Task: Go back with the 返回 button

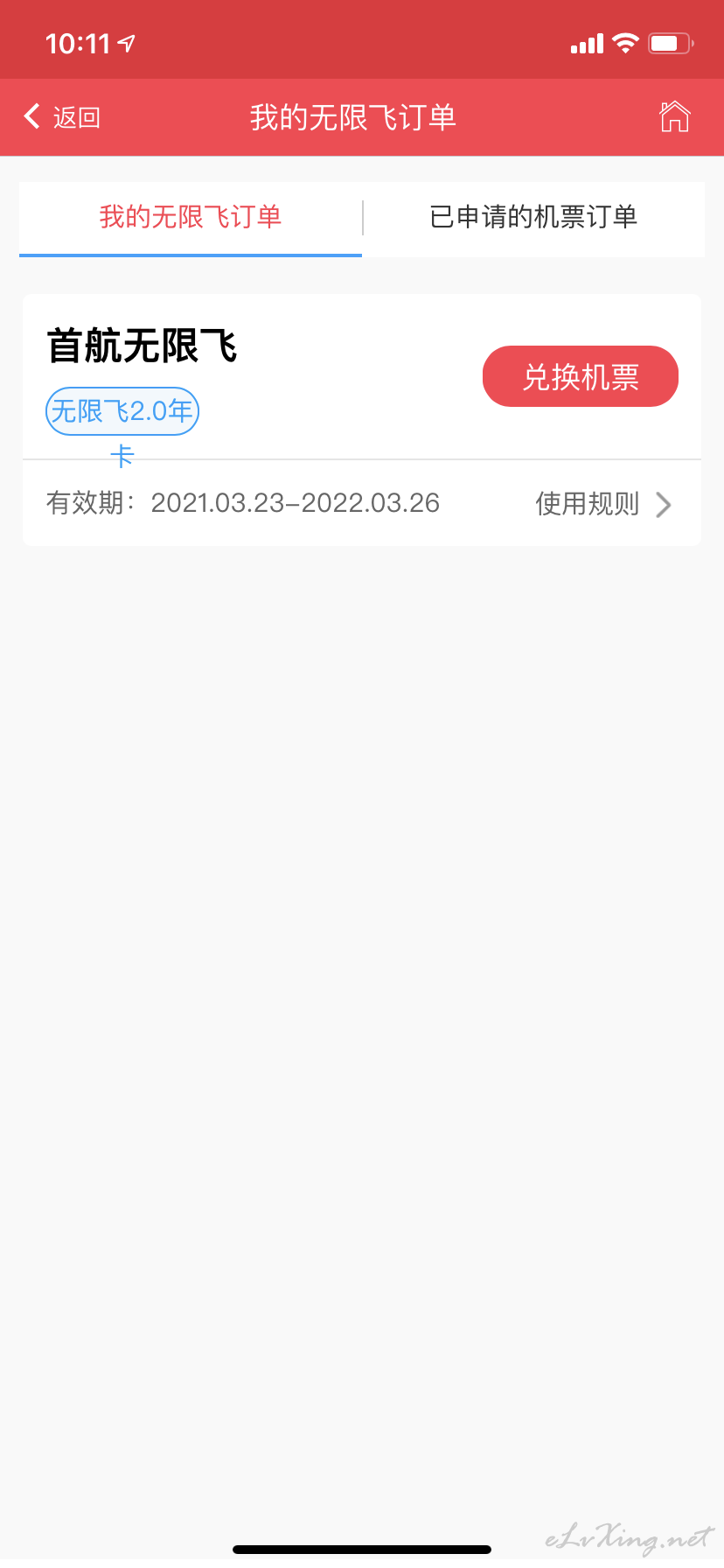Action: 62,117
